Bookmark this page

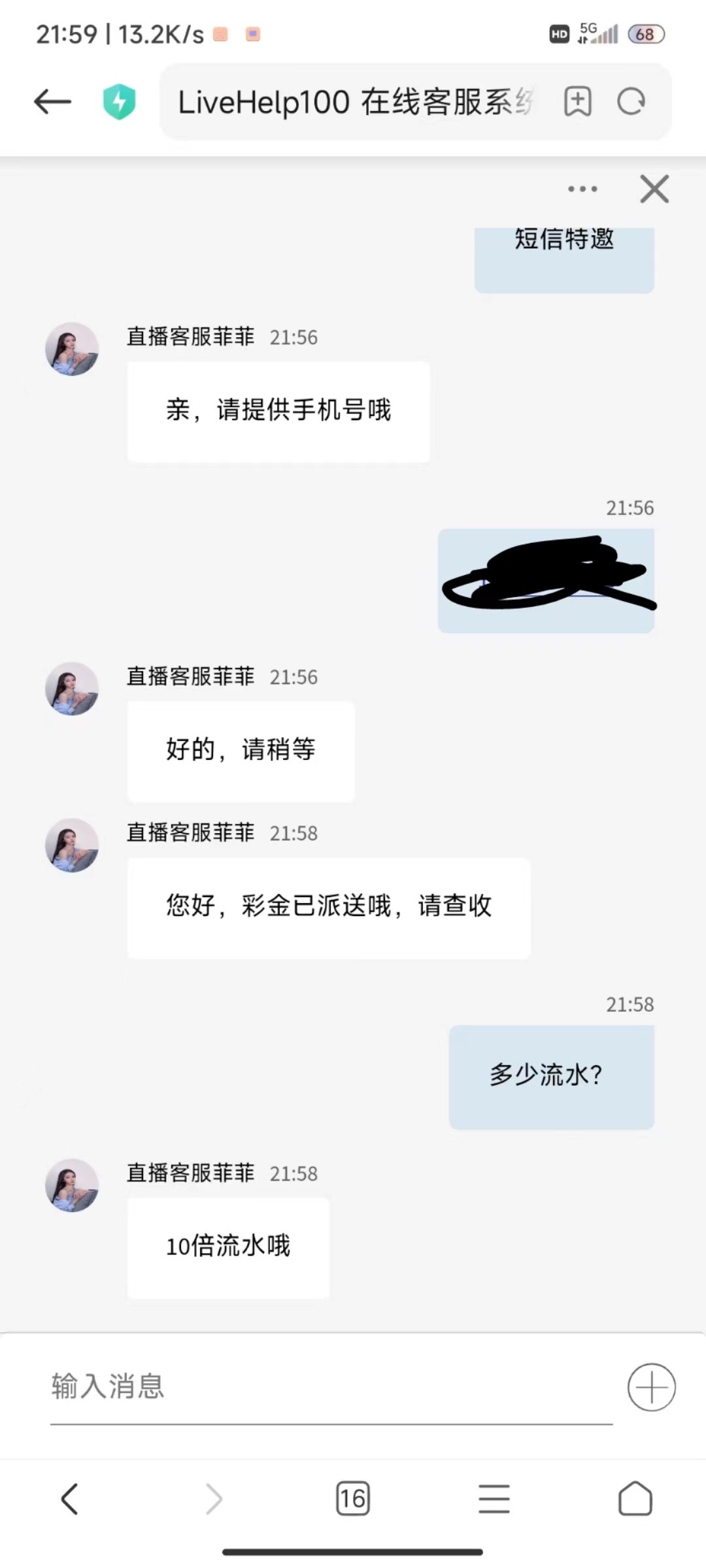coord(577,102)
